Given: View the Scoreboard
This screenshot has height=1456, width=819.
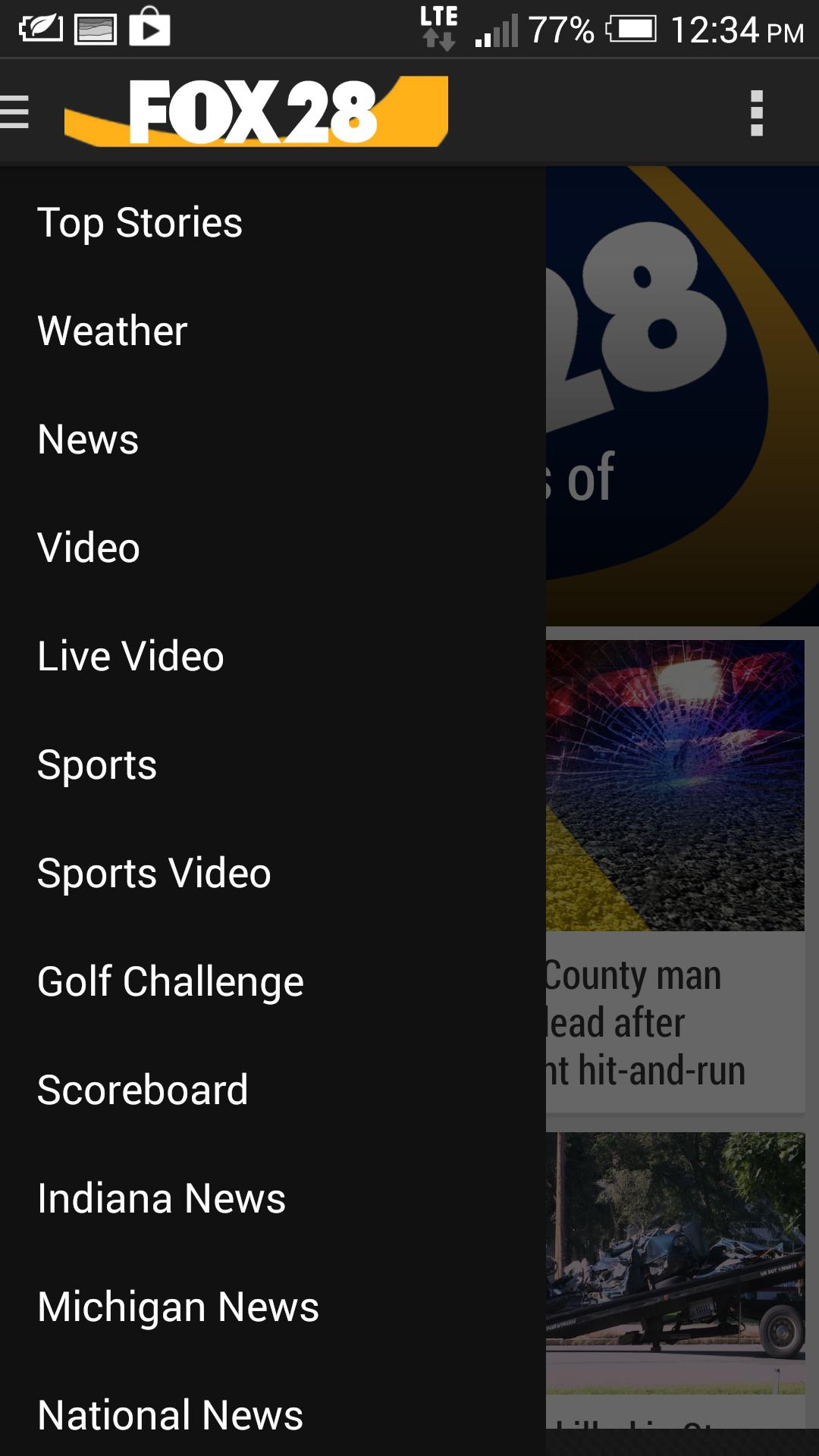Looking at the screenshot, I should 143,1089.
